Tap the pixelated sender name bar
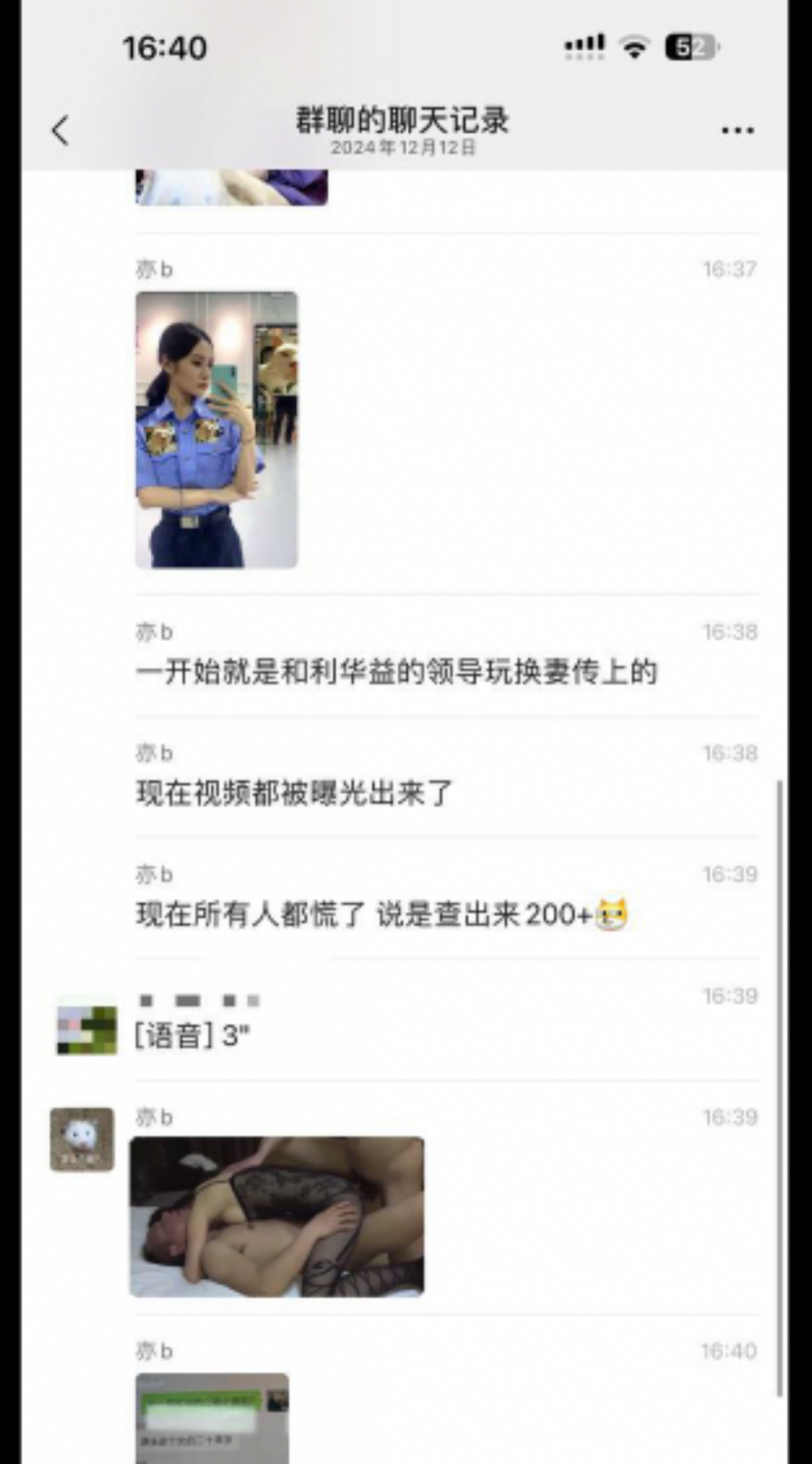This screenshot has height=1464, width=812. point(197,999)
